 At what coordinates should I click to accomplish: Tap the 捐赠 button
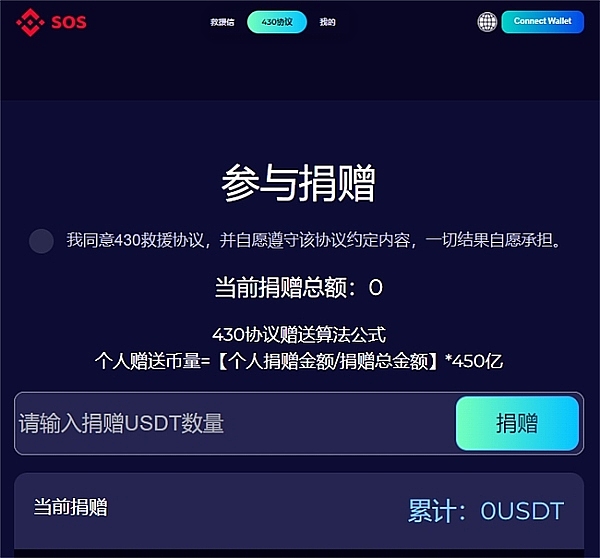pyautogui.click(x=517, y=424)
